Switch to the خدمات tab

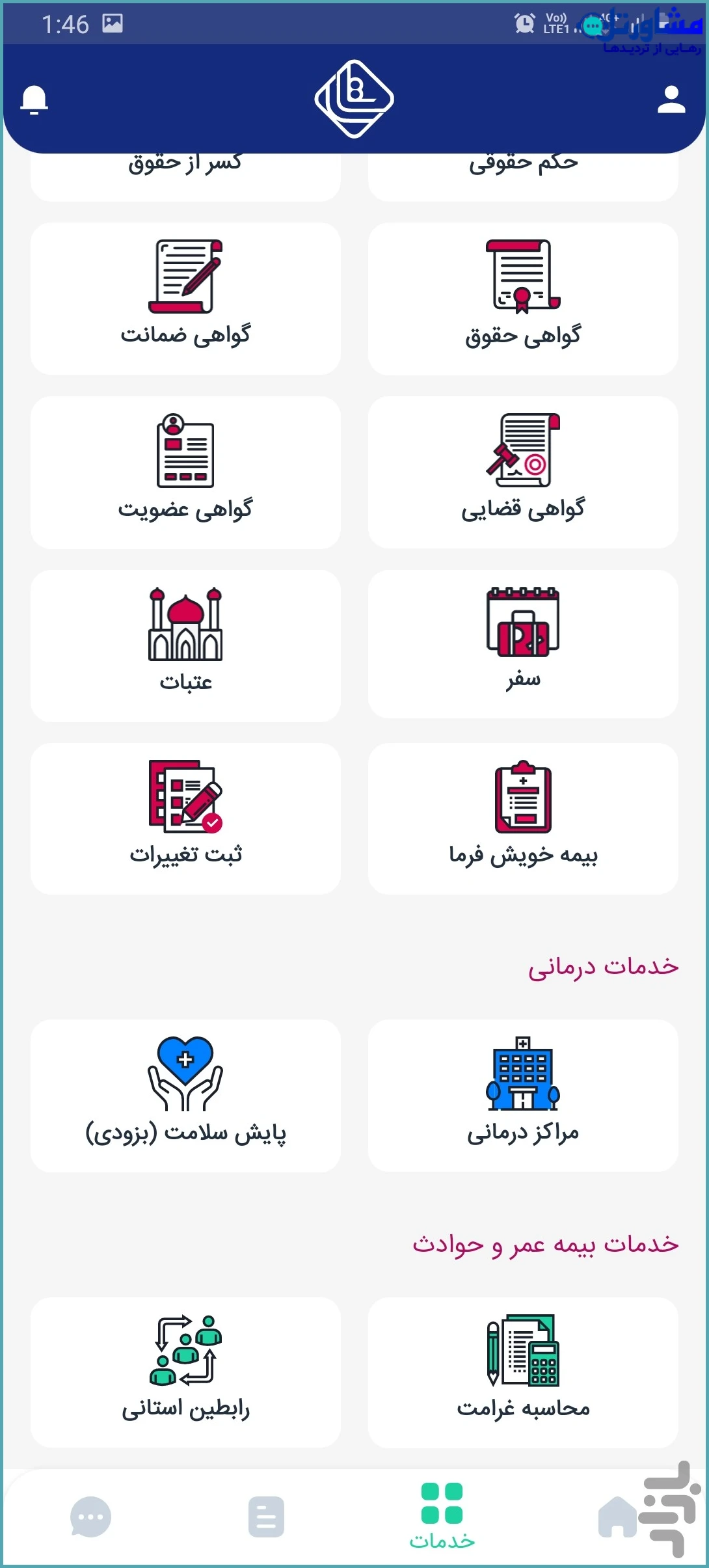pyautogui.click(x=442, y=1516)
